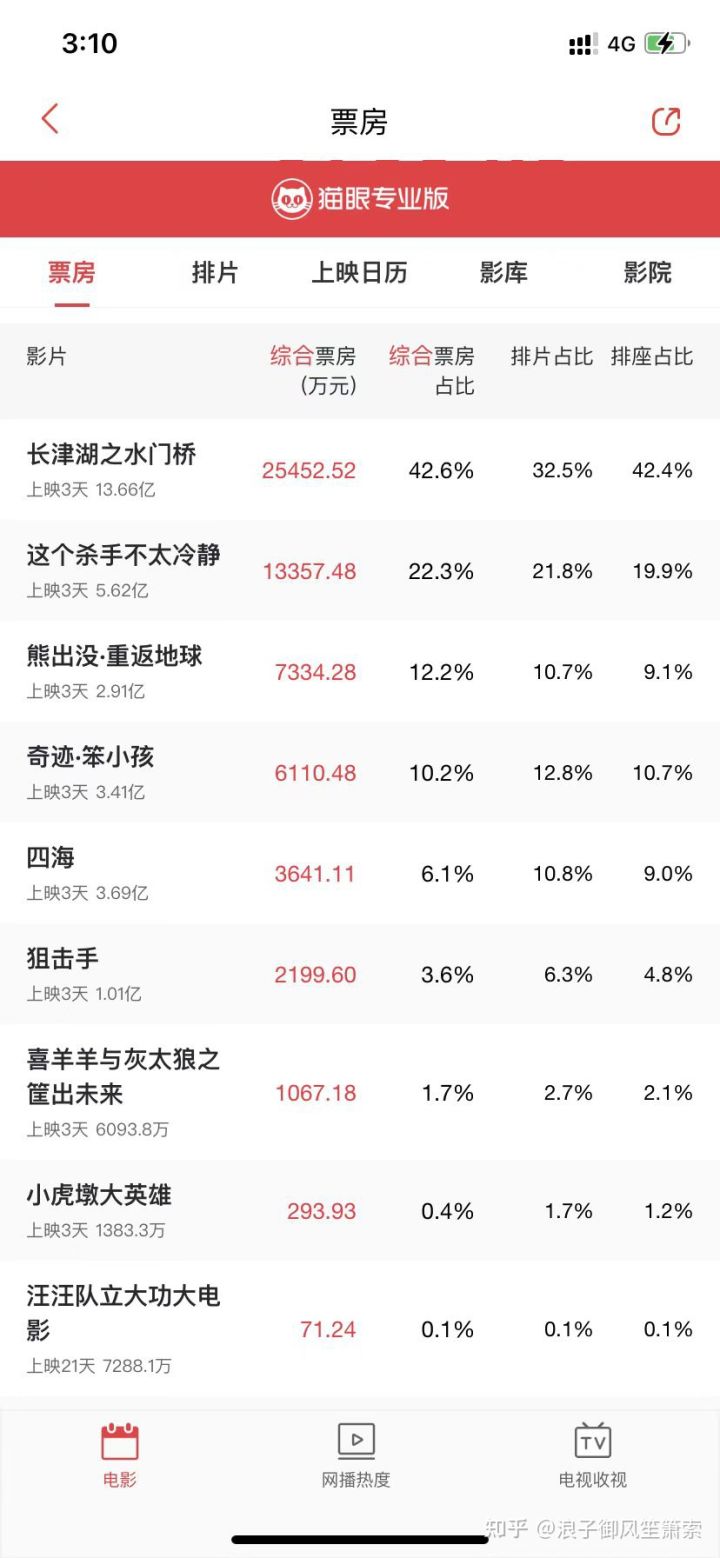Open the 长津湖之水门桥 row
The image size is (720, 1558).
click(360, 470)
